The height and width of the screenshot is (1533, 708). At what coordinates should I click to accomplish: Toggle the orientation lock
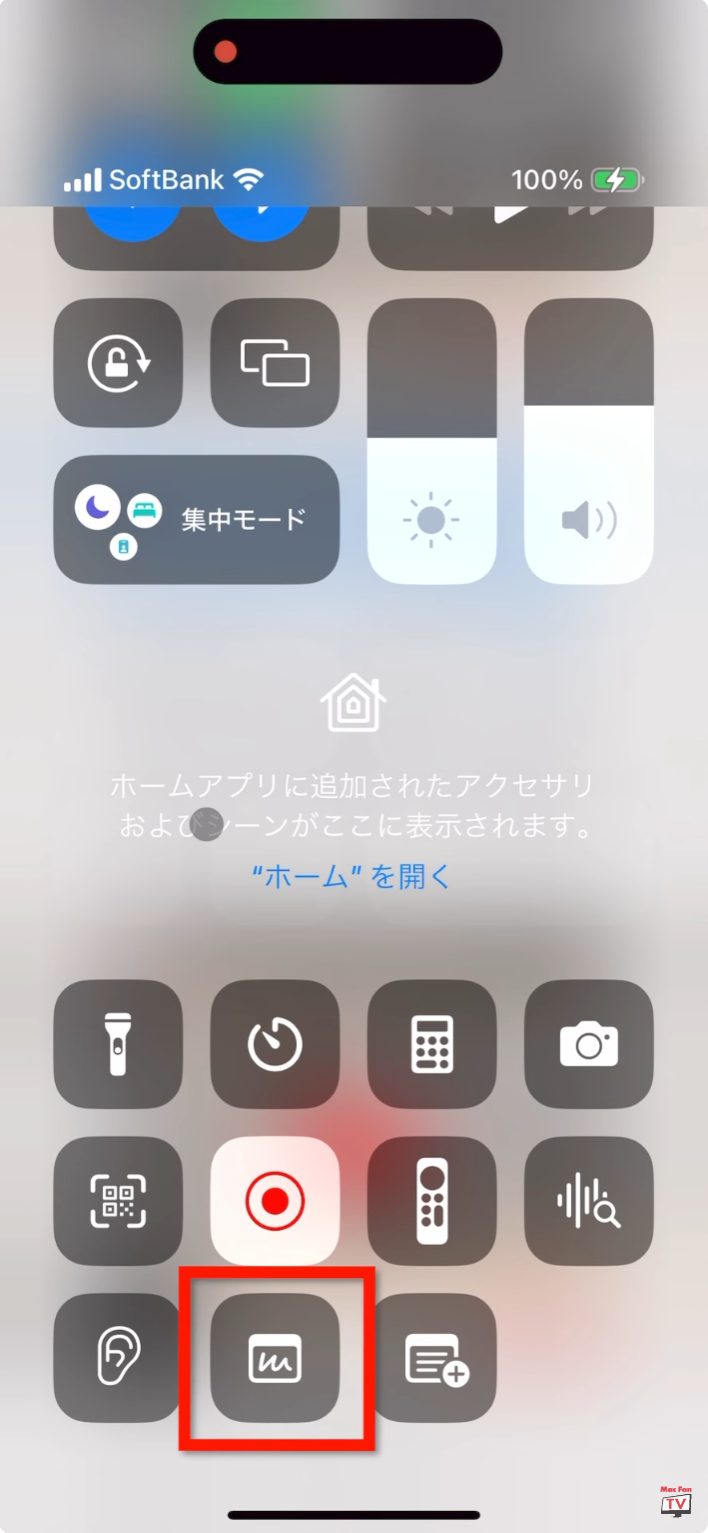[x=118, y=363]
